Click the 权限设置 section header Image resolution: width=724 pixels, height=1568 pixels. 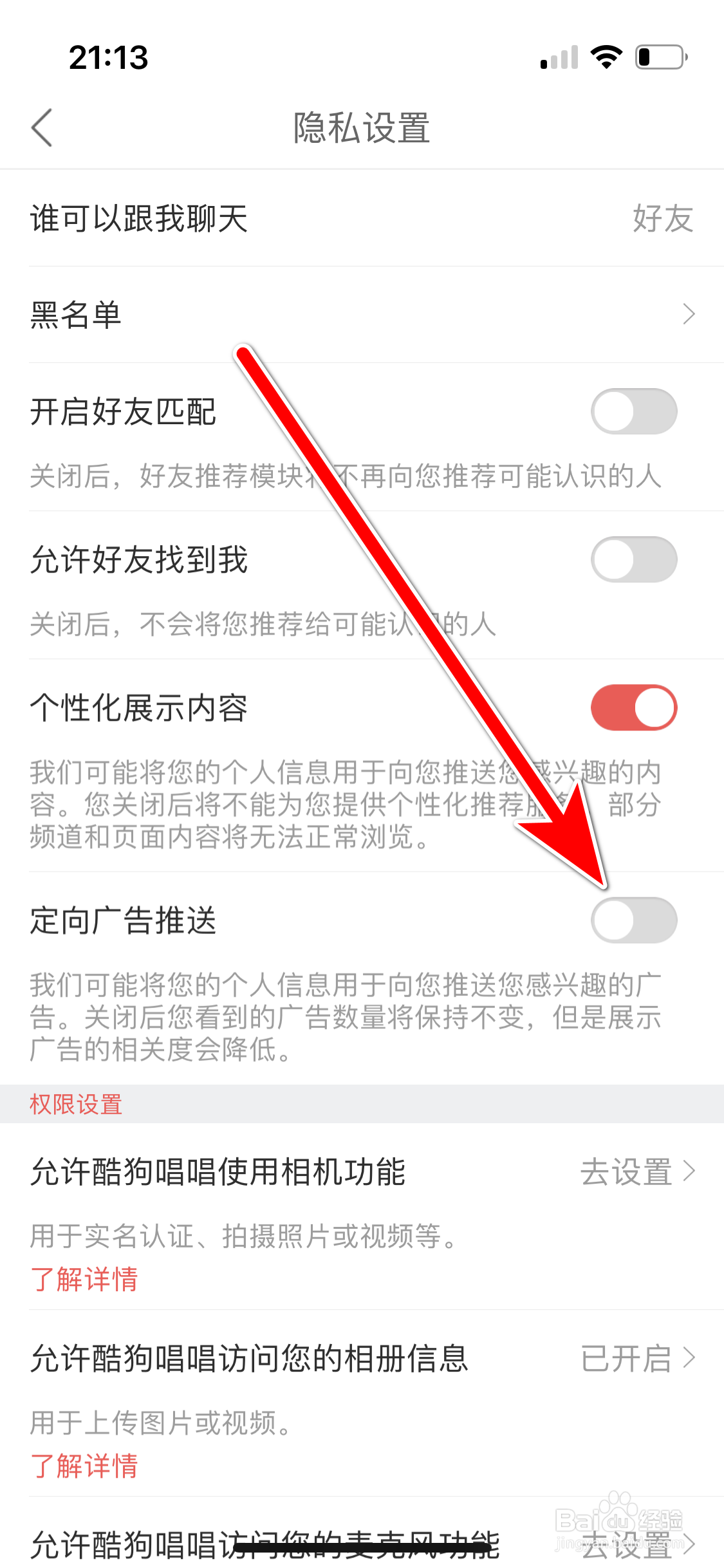click(75, 1105)
